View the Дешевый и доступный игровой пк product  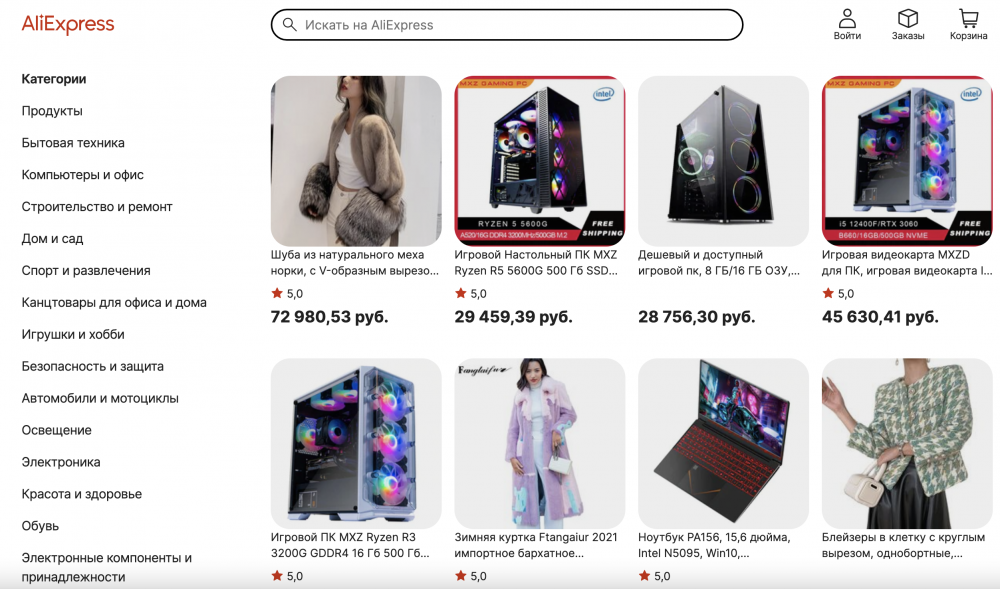[x=723, y=161]
